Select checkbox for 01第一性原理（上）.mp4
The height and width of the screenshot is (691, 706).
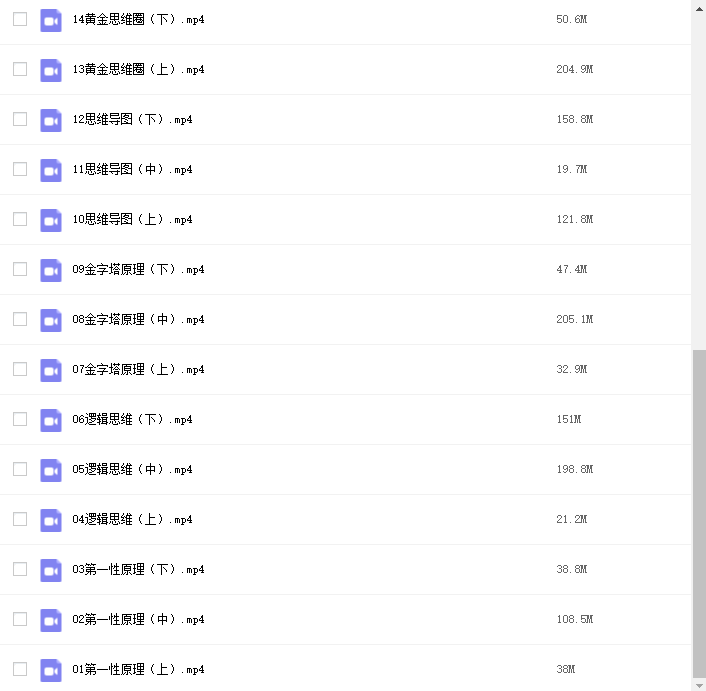(x=20, y=669)
